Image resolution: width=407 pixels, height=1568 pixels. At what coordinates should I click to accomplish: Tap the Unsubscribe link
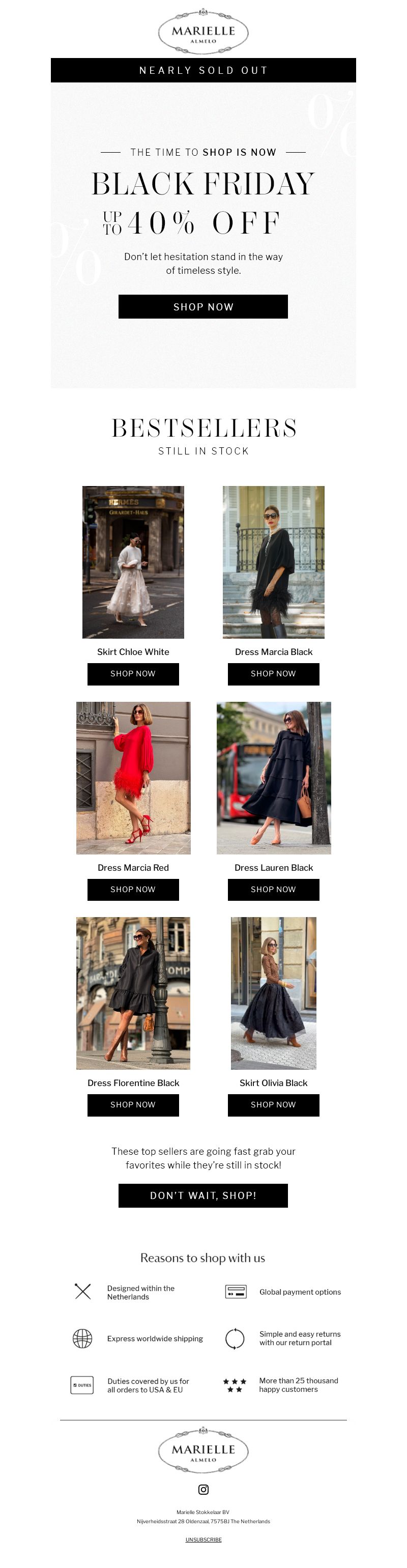point(203,1540)
